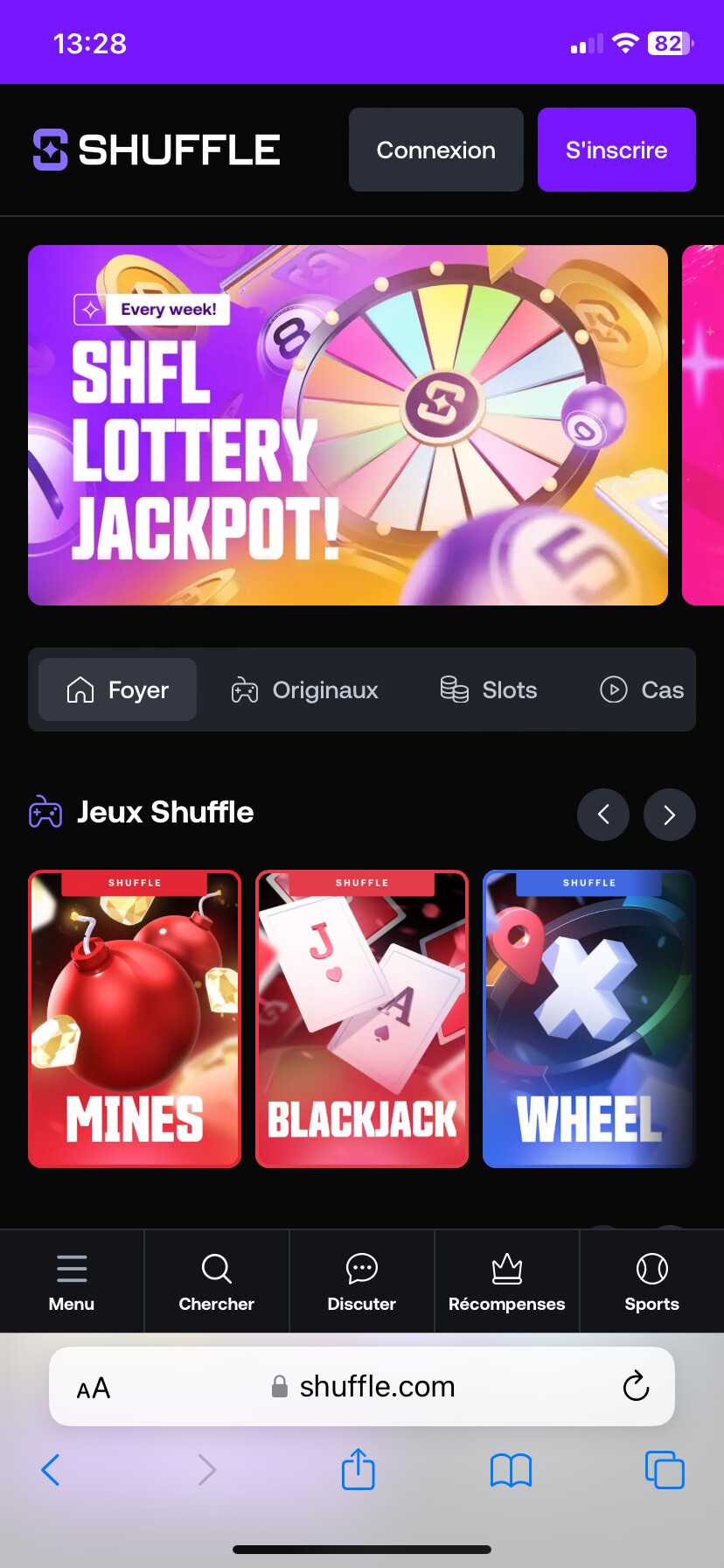Image resolution: width=724 pixels, height=1568 pixels.
Task: Switch to Sports section
Action: tap(651, 1281)
